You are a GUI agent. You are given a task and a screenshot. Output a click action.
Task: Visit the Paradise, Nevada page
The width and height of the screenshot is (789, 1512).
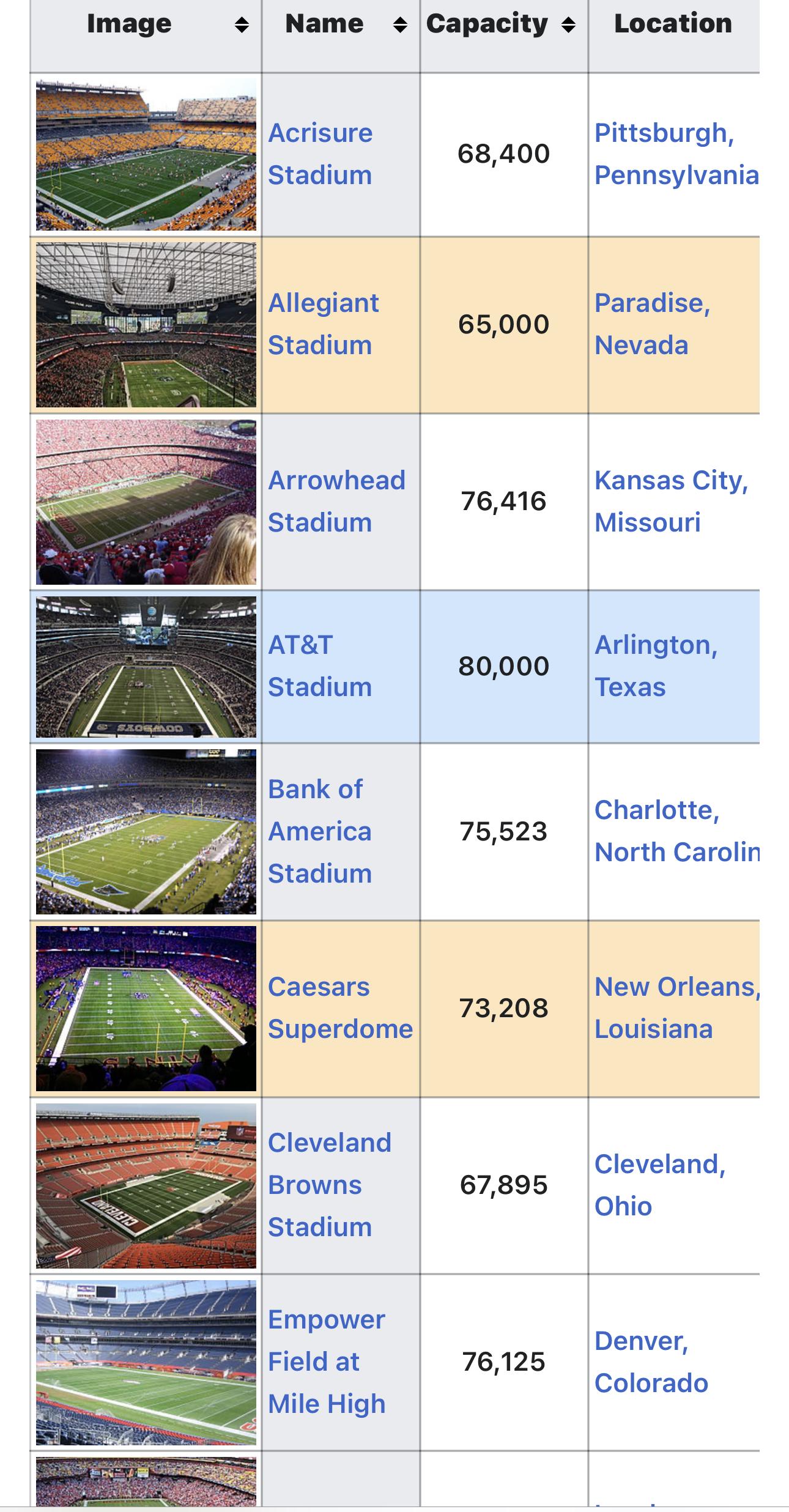pyautogui.click(x=653, y=324)
